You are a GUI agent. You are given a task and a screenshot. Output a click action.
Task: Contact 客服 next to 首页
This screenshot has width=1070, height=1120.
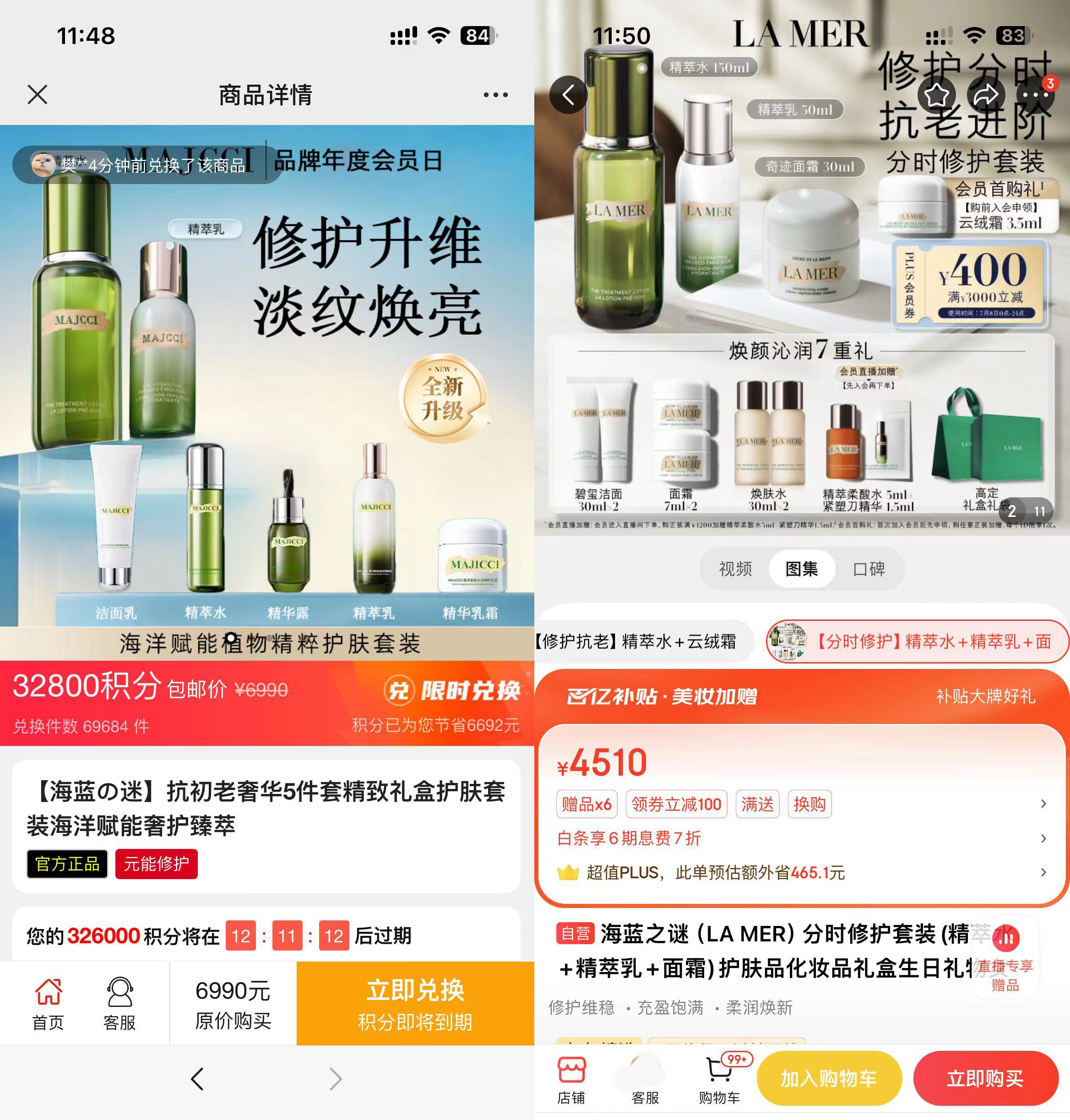[119, 1004]
